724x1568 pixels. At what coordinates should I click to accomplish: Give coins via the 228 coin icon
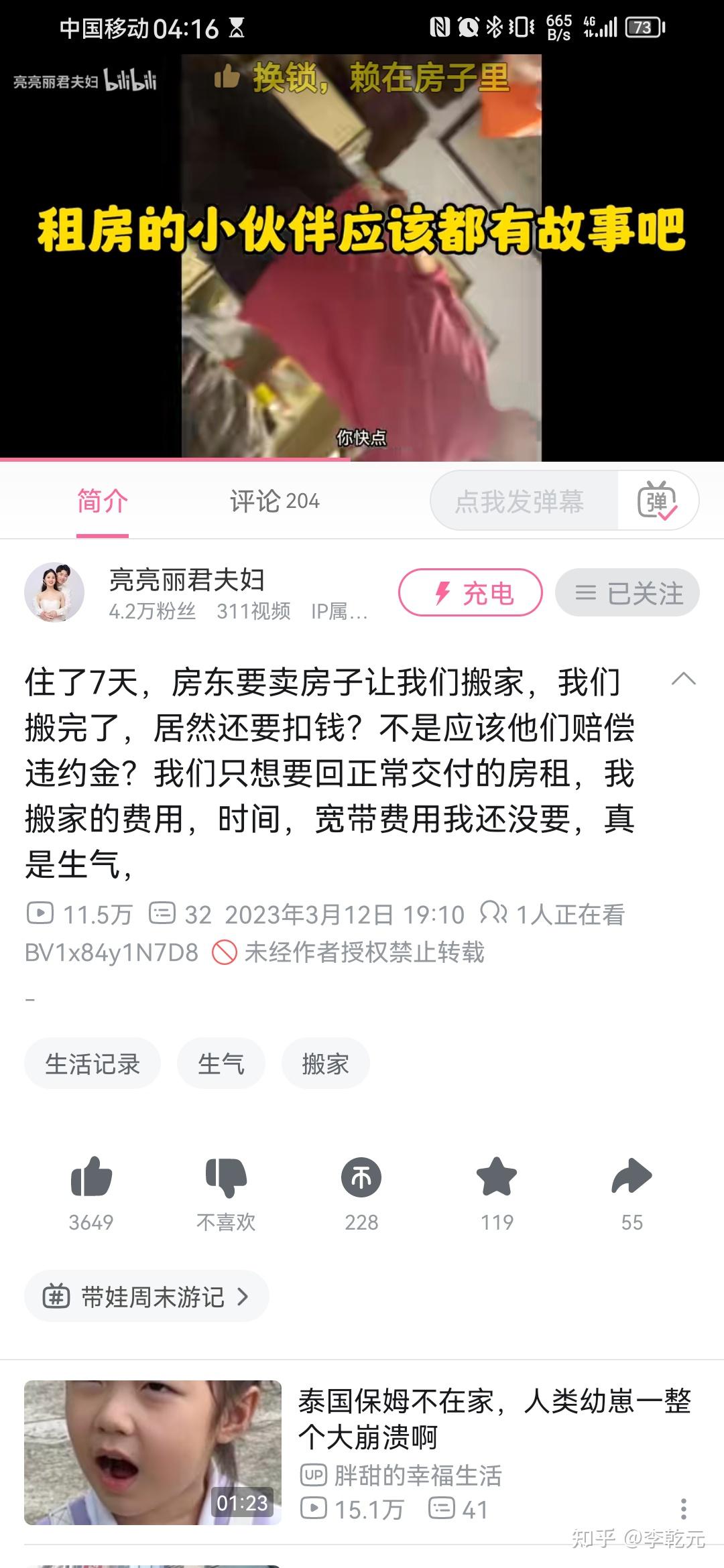361,1177
